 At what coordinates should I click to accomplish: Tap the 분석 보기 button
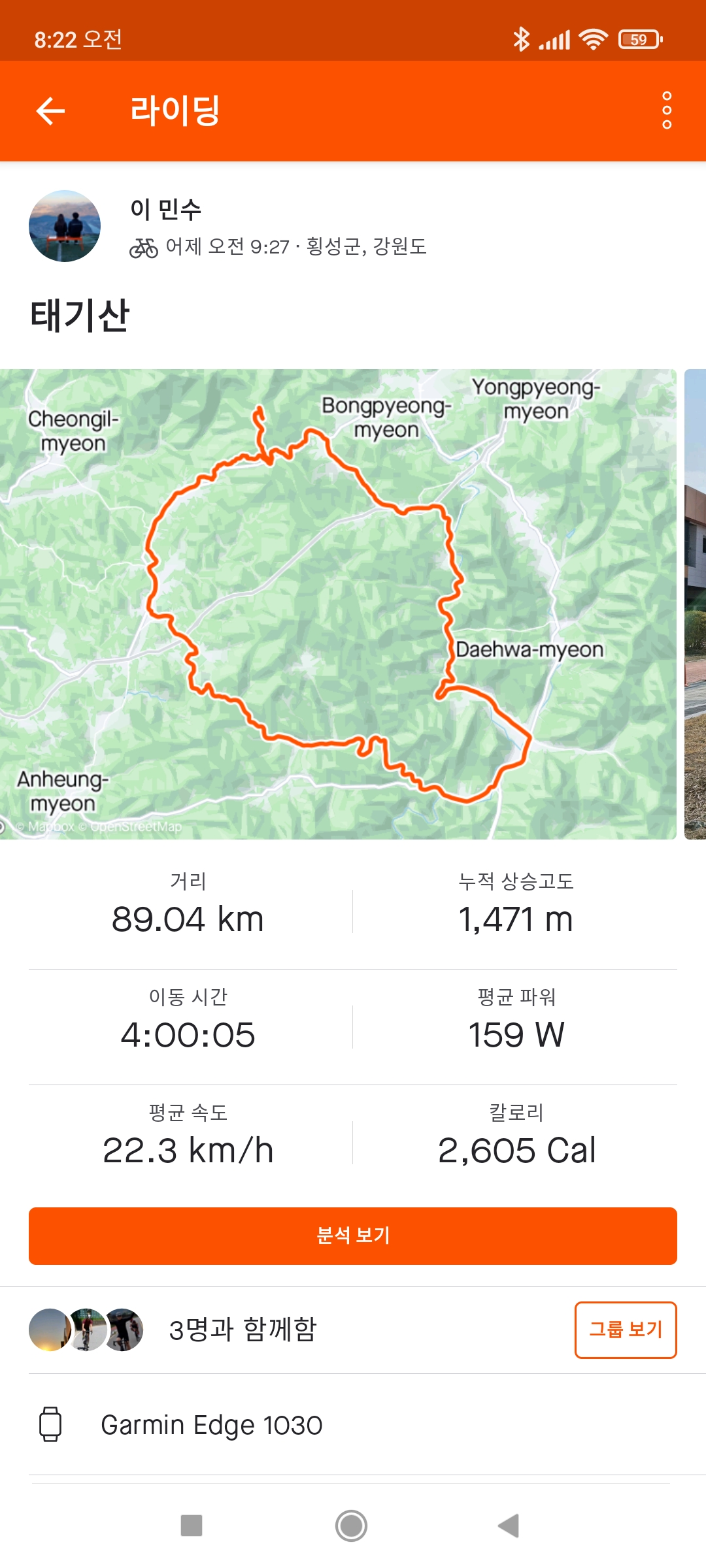[353, 1235]
